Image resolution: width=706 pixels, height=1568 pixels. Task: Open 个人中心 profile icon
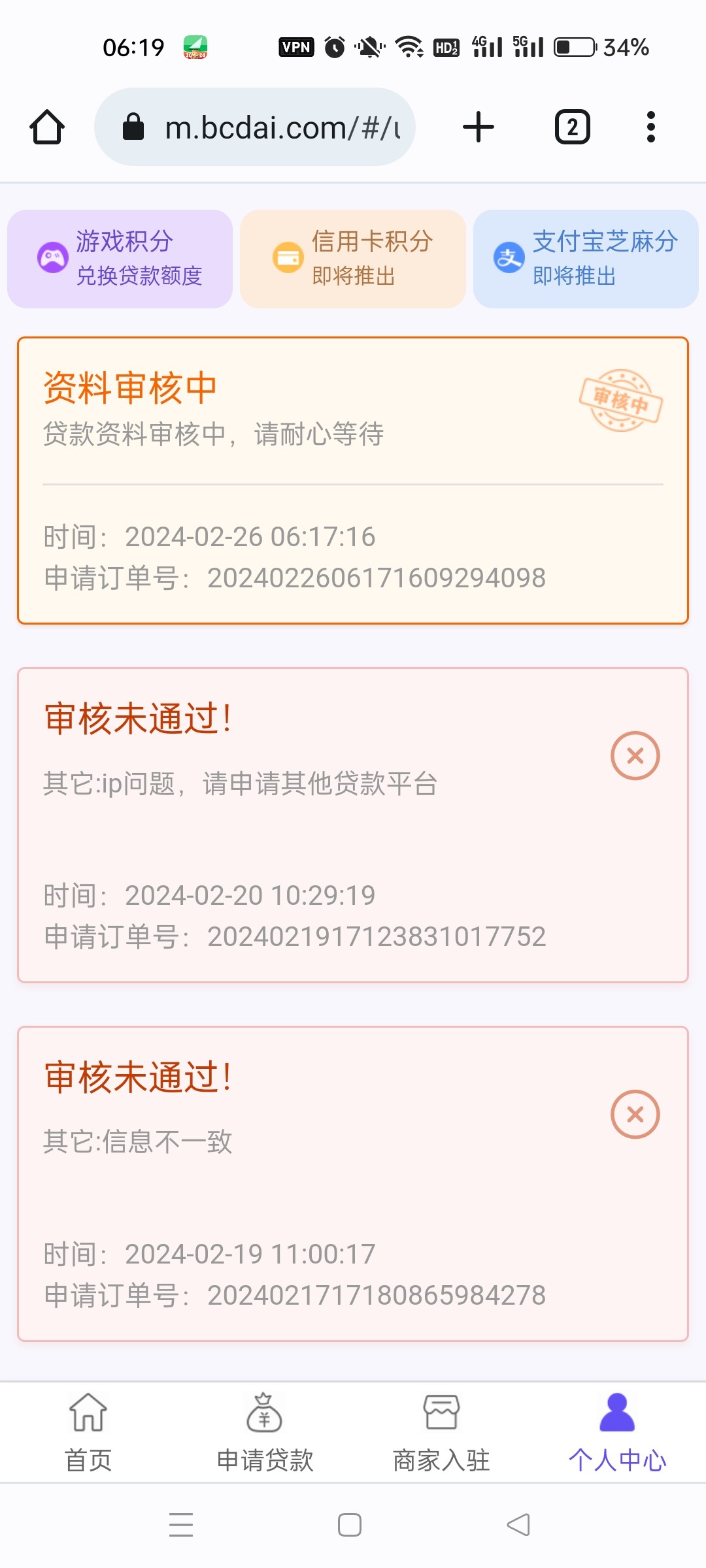[618, 1413]
